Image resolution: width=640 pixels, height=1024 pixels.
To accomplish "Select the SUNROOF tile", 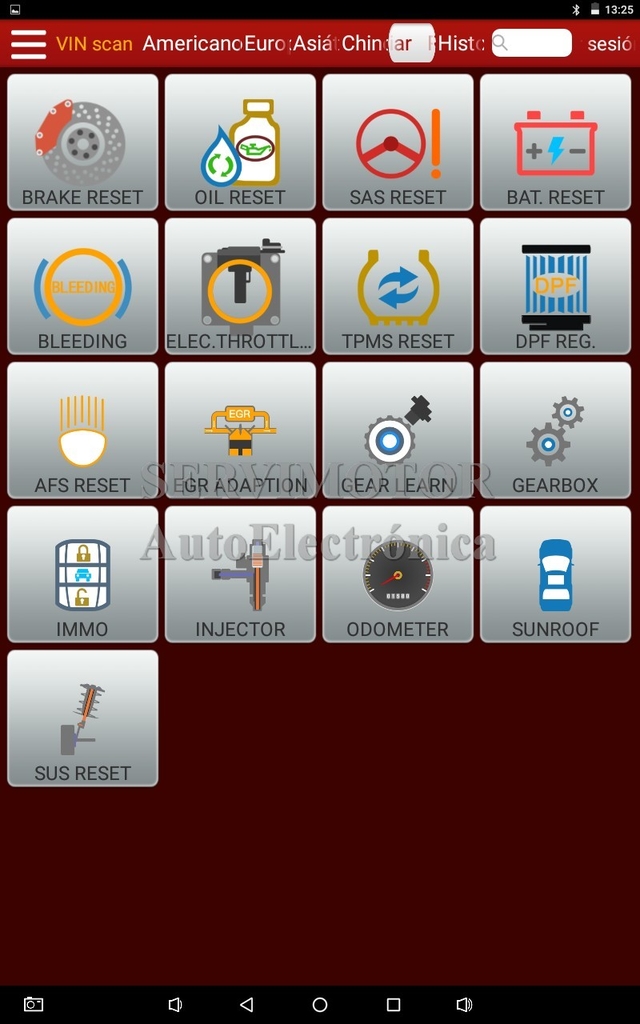I will point(556,574).
